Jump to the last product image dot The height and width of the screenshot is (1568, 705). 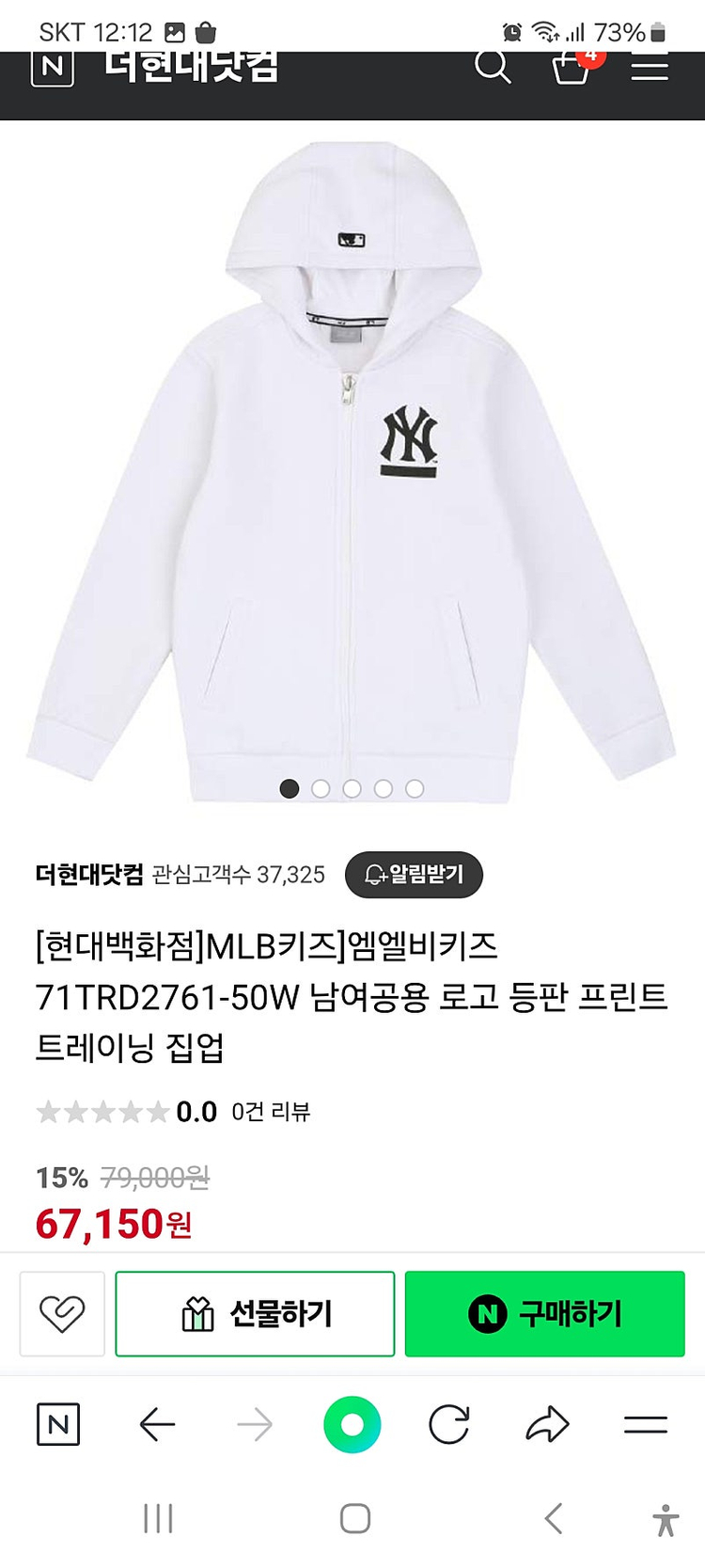(x=415, y=788)
